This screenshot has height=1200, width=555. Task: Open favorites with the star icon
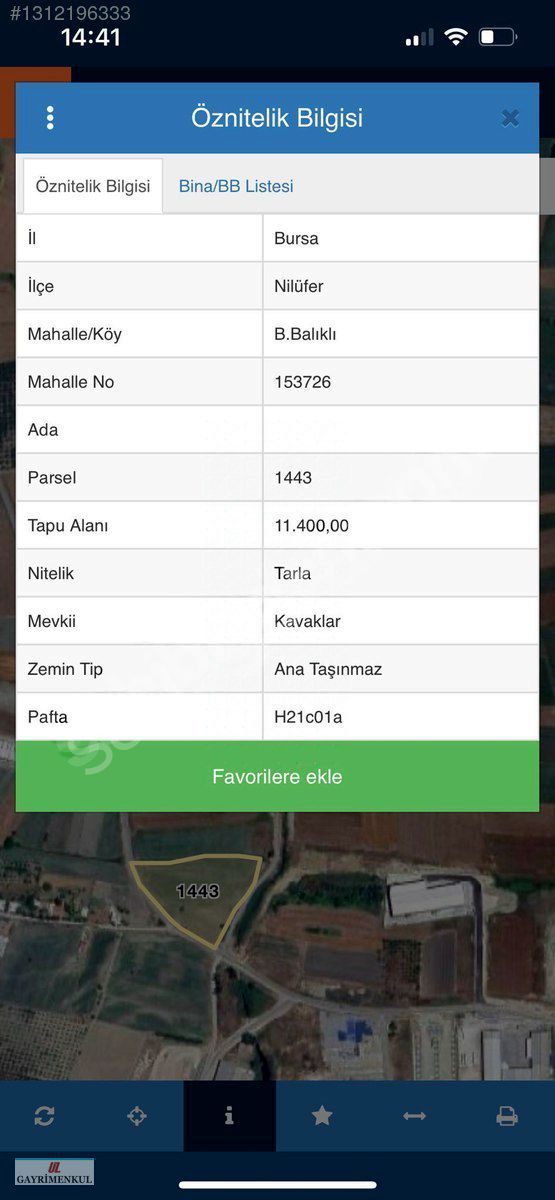click(x=322, y=1116)
